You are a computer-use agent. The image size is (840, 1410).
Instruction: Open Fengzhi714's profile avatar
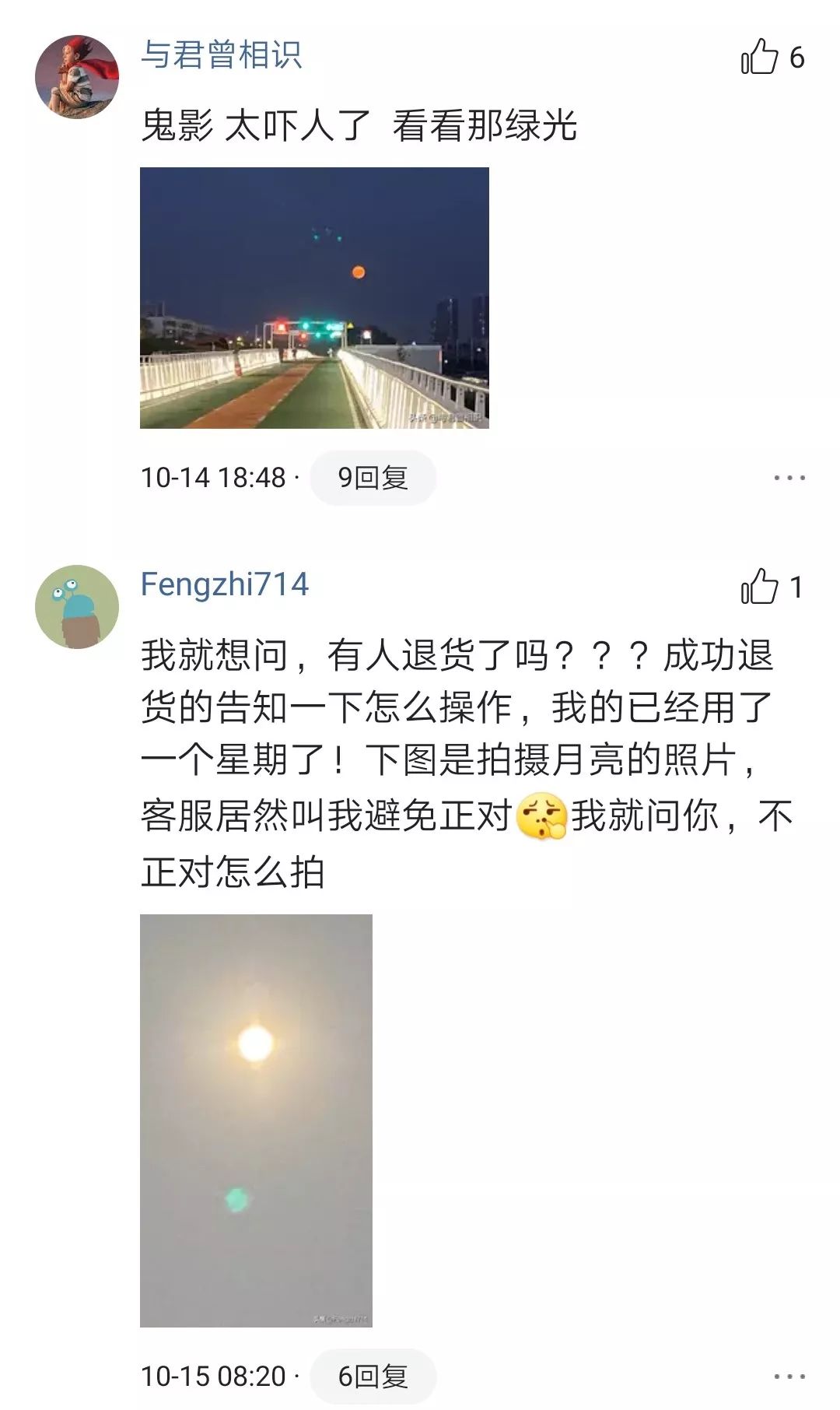pyautogui.click(x=76, y=605)
